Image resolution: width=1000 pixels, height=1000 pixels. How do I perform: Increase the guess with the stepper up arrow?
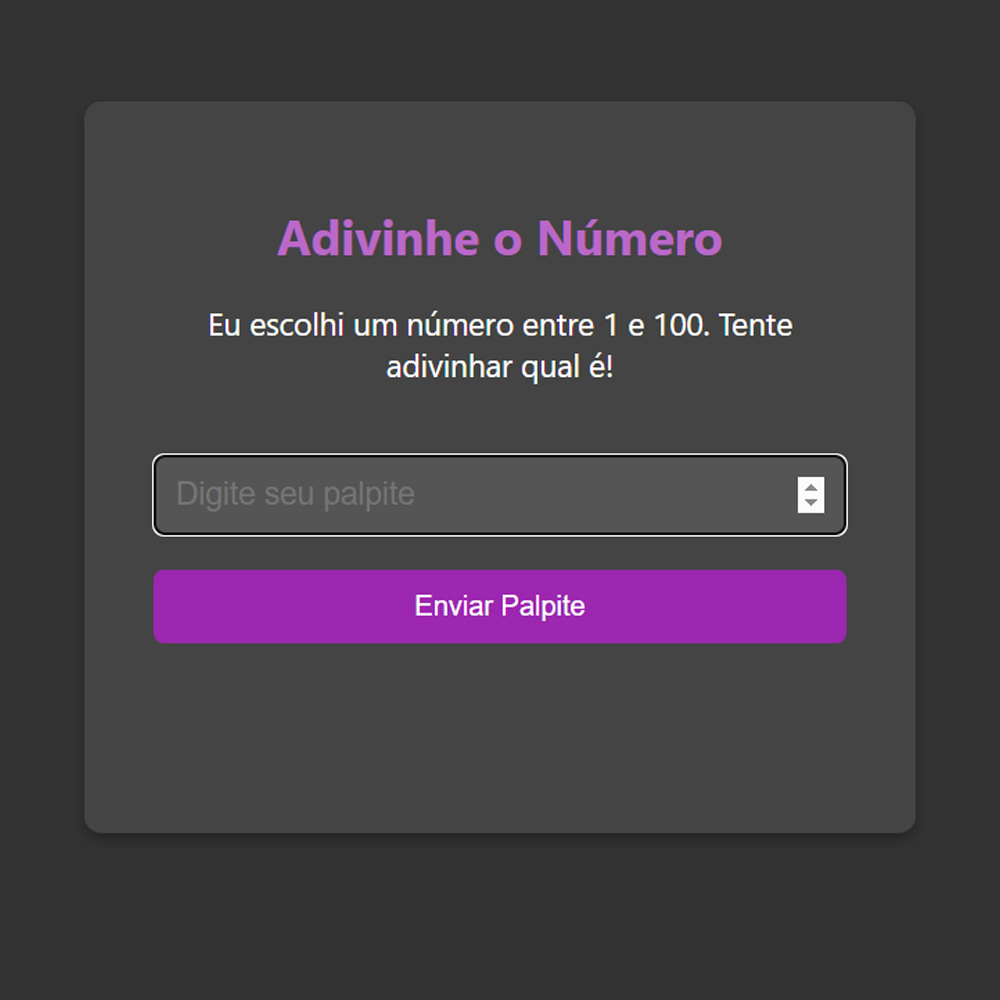point(811,487)
